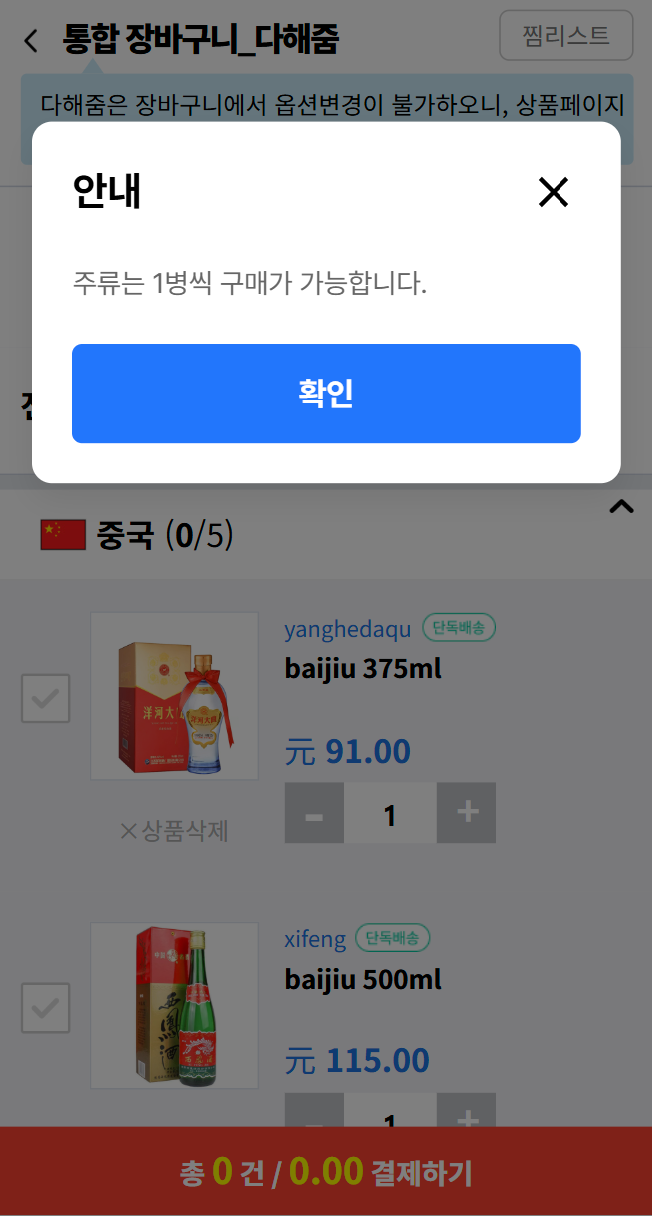Close the 안내 dialog with X
The height and width of the screenshot is (1216, 652).
coord(553,192)
